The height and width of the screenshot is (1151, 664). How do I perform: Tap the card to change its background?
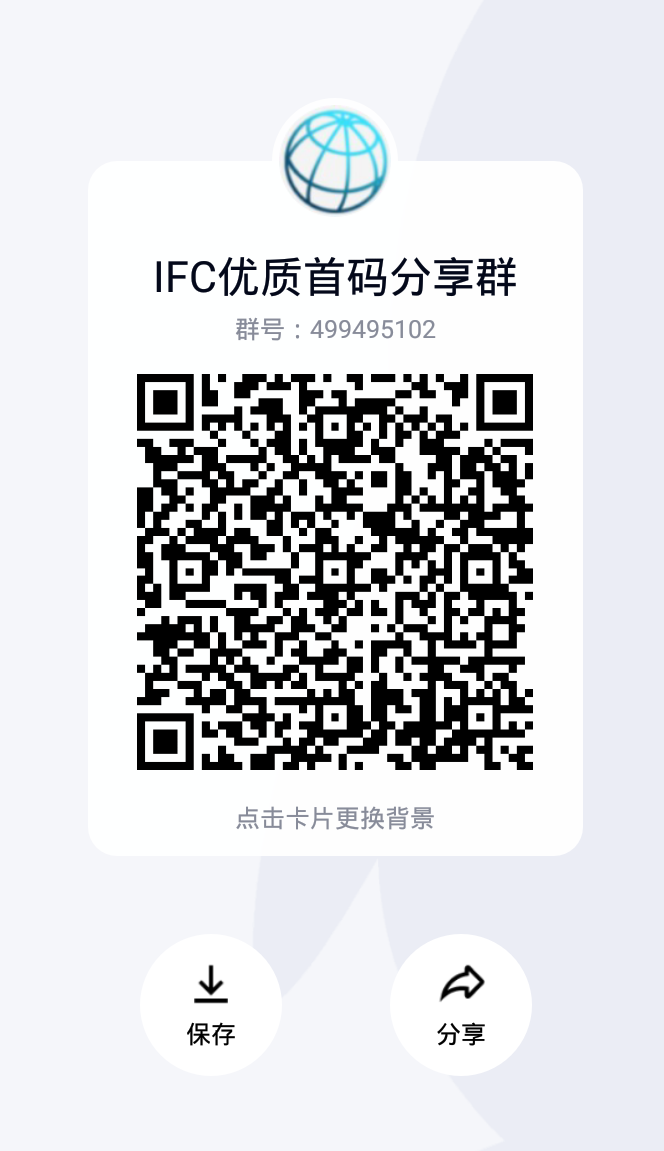pos(335,818)
